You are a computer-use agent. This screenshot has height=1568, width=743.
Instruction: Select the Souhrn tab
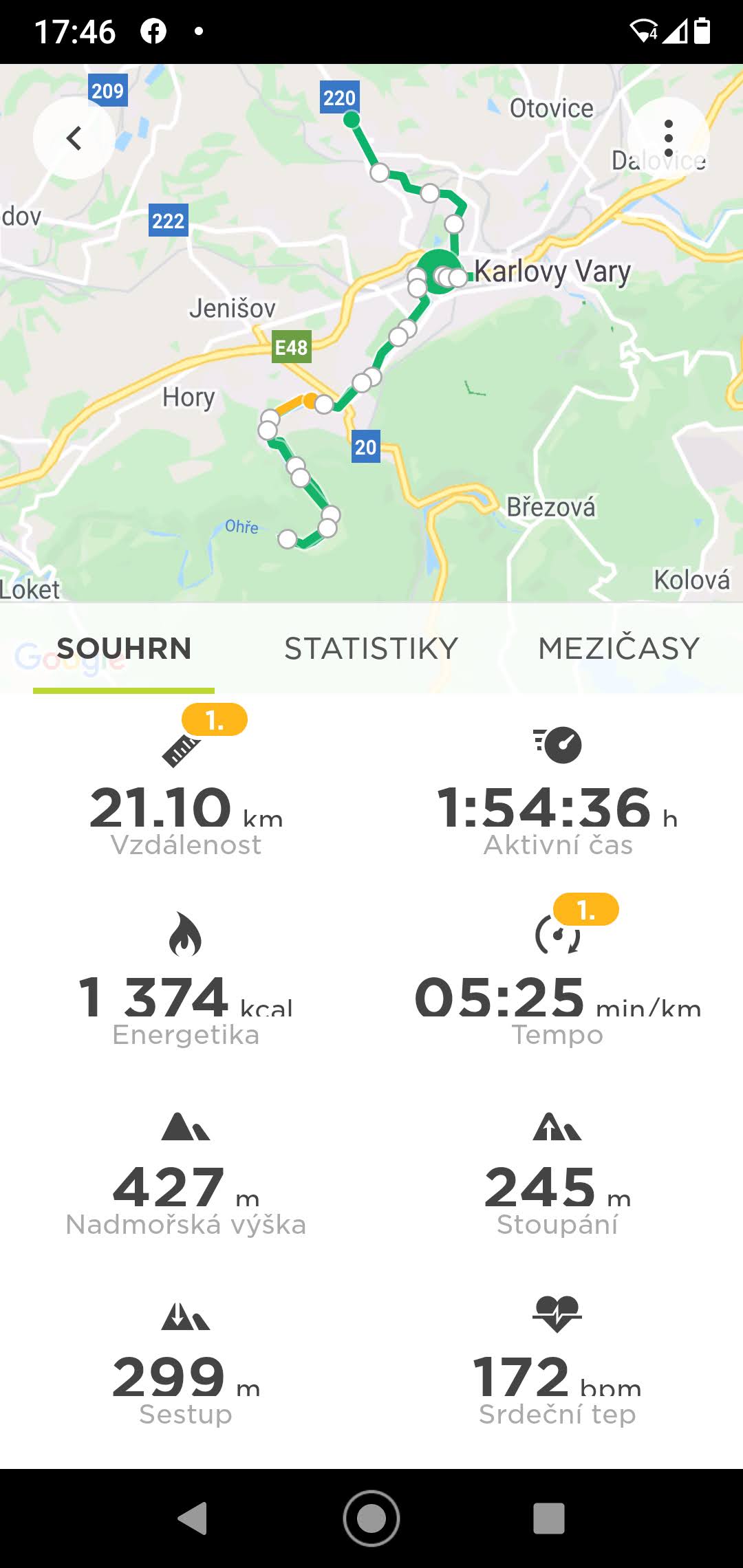tap(124, 649)
